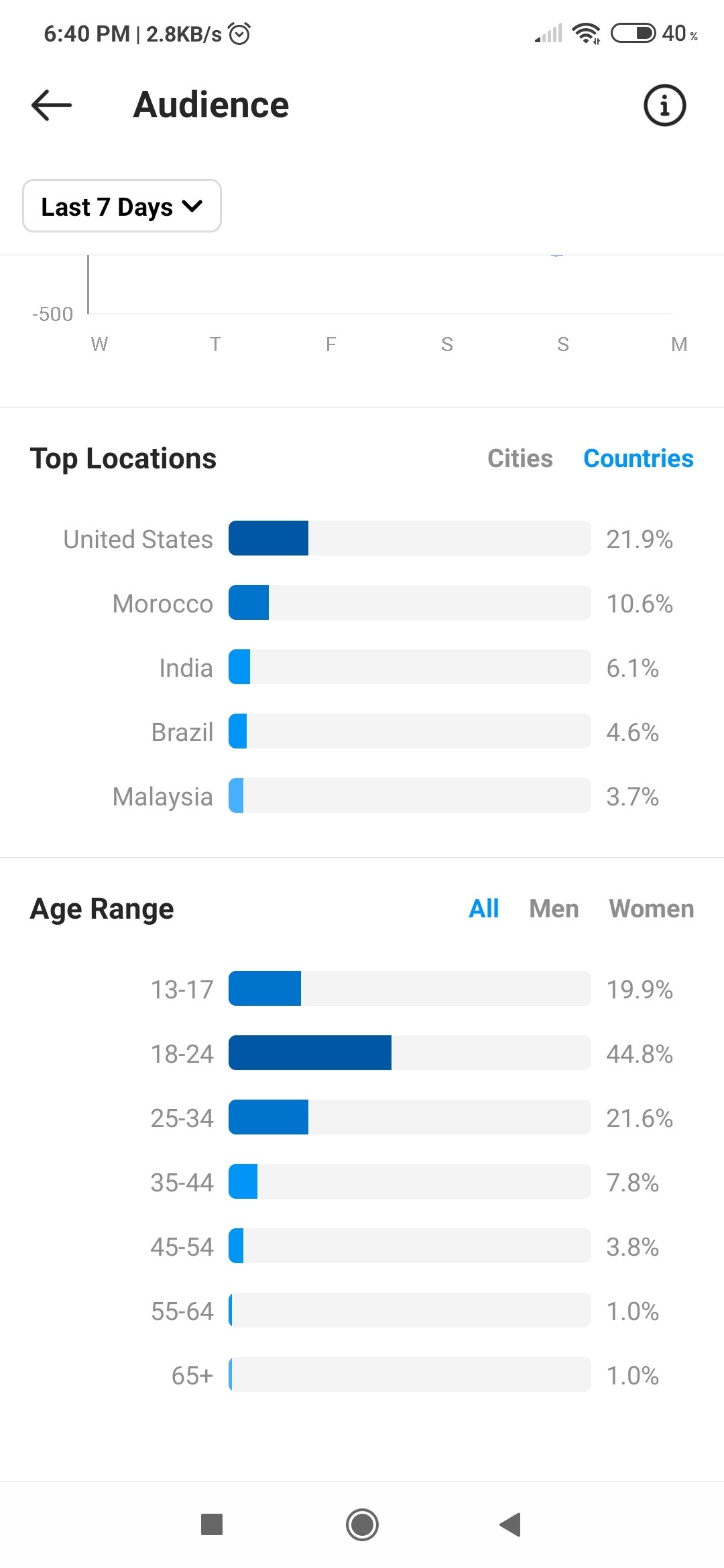Expand the Last 7 Days dropdown
The height and width of the screenshot is (1568, 724).
click(x=122, y=206)
